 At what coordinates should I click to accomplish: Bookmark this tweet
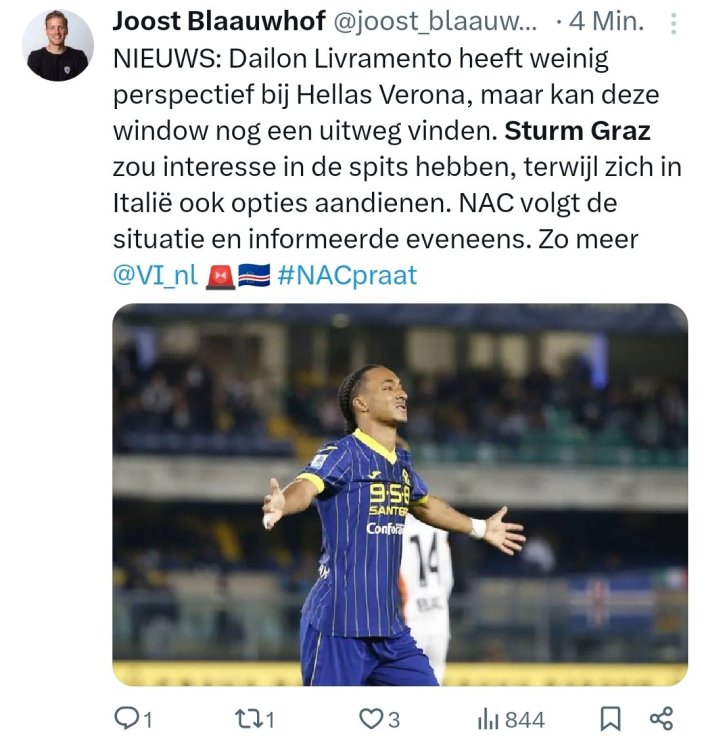pos(610,718)
